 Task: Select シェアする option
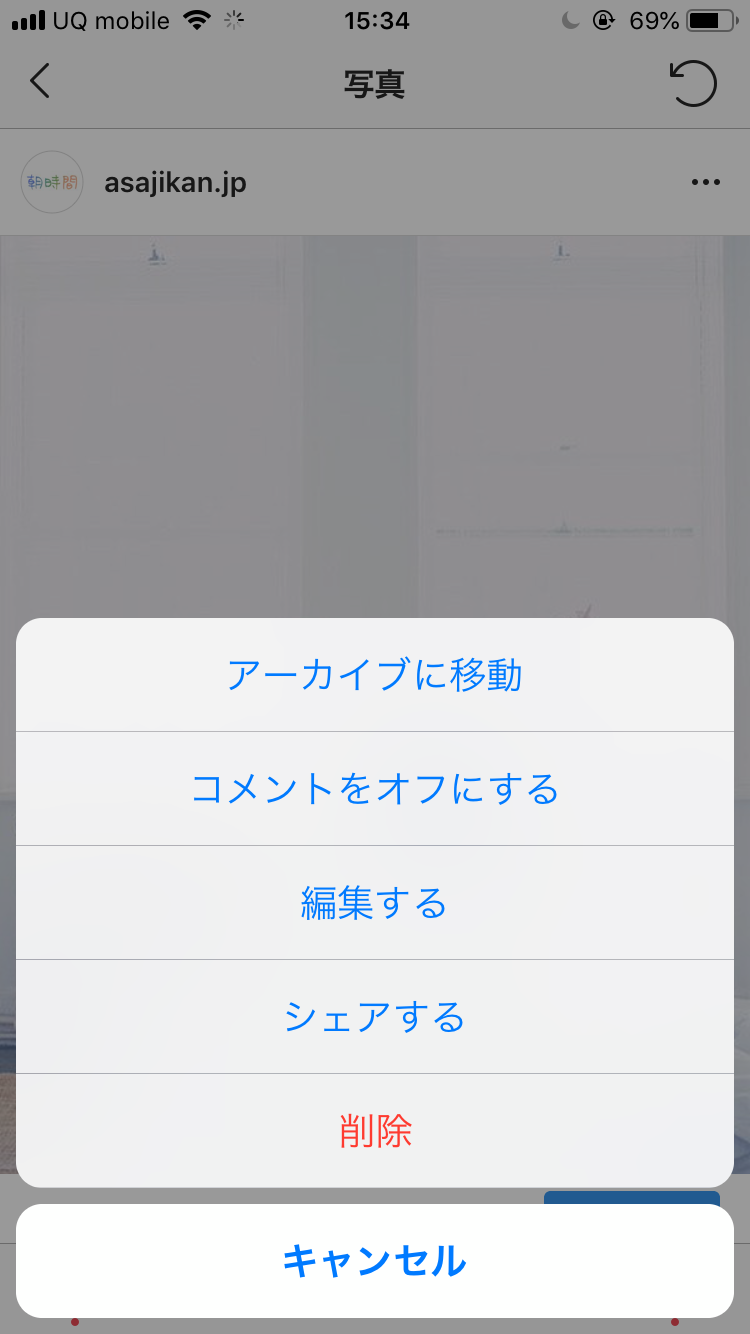pyautogui.click(x=375, y=1017)
